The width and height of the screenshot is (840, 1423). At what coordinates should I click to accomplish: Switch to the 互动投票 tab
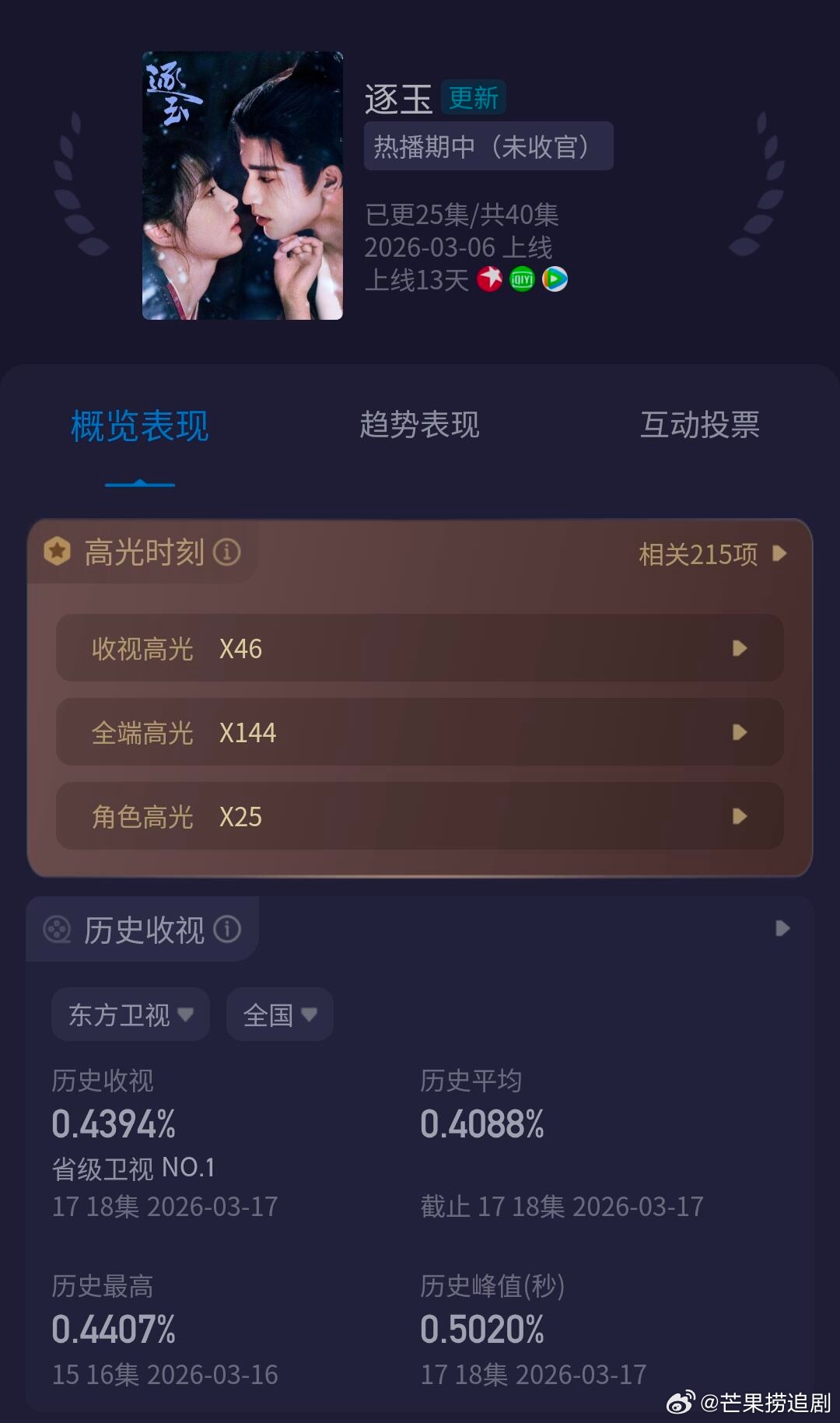coord(701,426)
